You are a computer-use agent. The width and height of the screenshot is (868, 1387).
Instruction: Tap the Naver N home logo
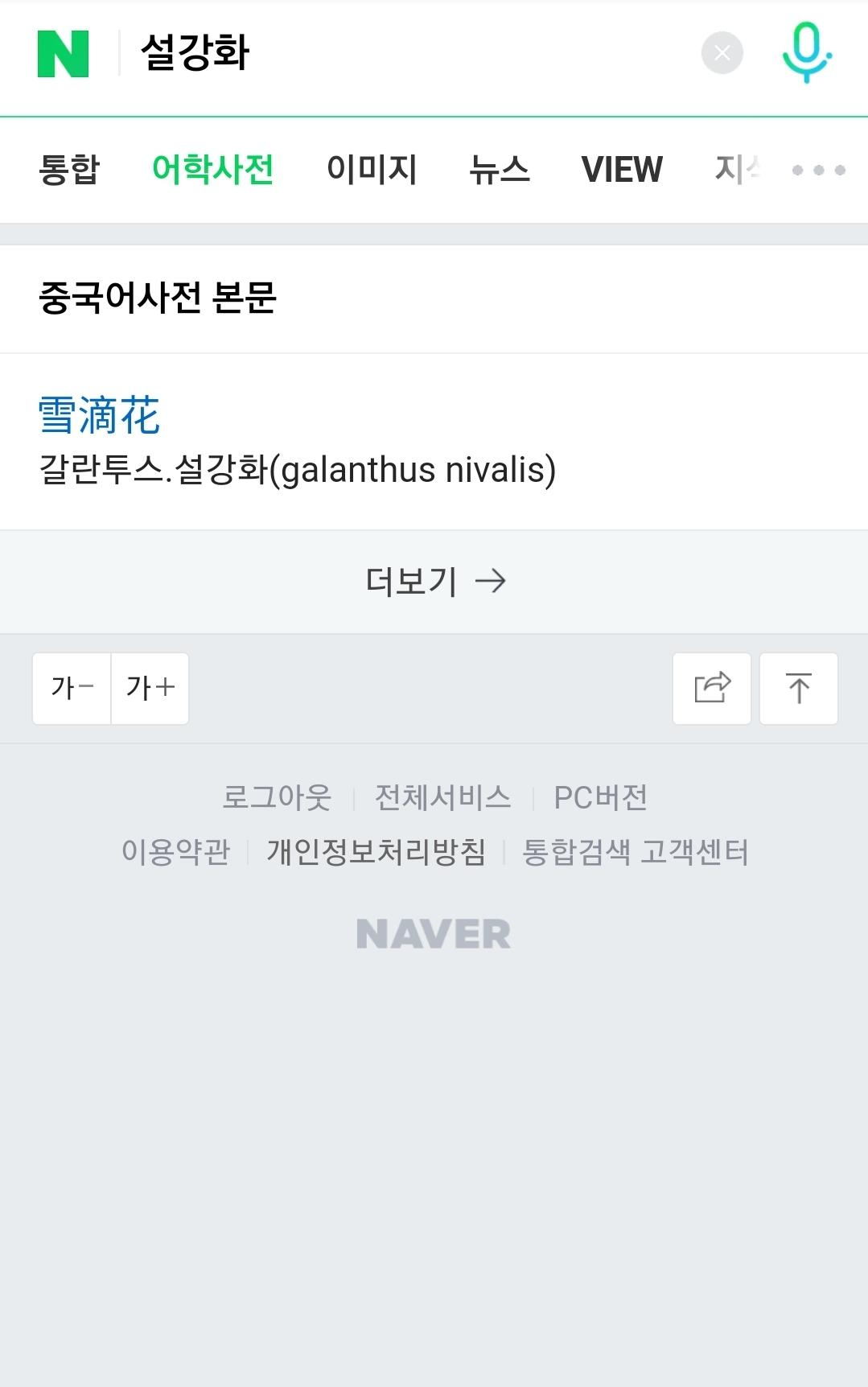63,54
